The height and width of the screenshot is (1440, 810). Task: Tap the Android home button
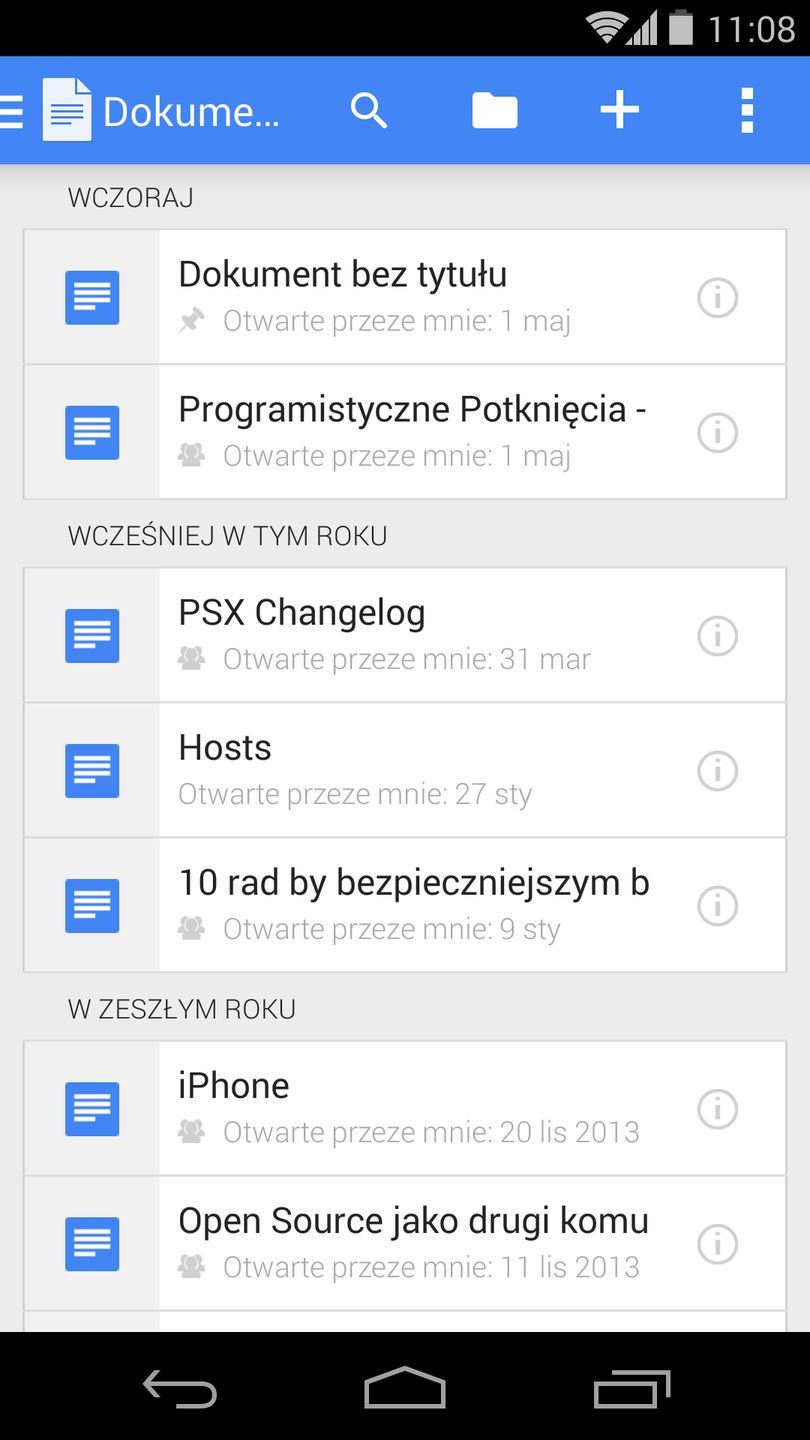[405, 1388]
